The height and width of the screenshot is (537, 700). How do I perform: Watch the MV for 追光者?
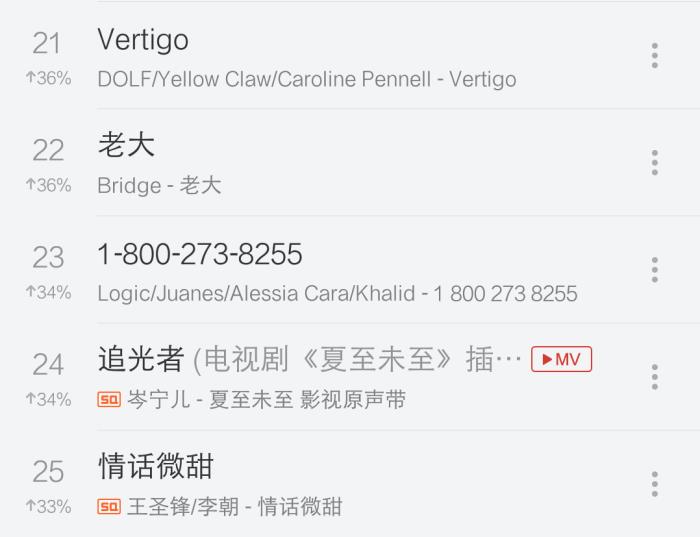tap(561, 359)
